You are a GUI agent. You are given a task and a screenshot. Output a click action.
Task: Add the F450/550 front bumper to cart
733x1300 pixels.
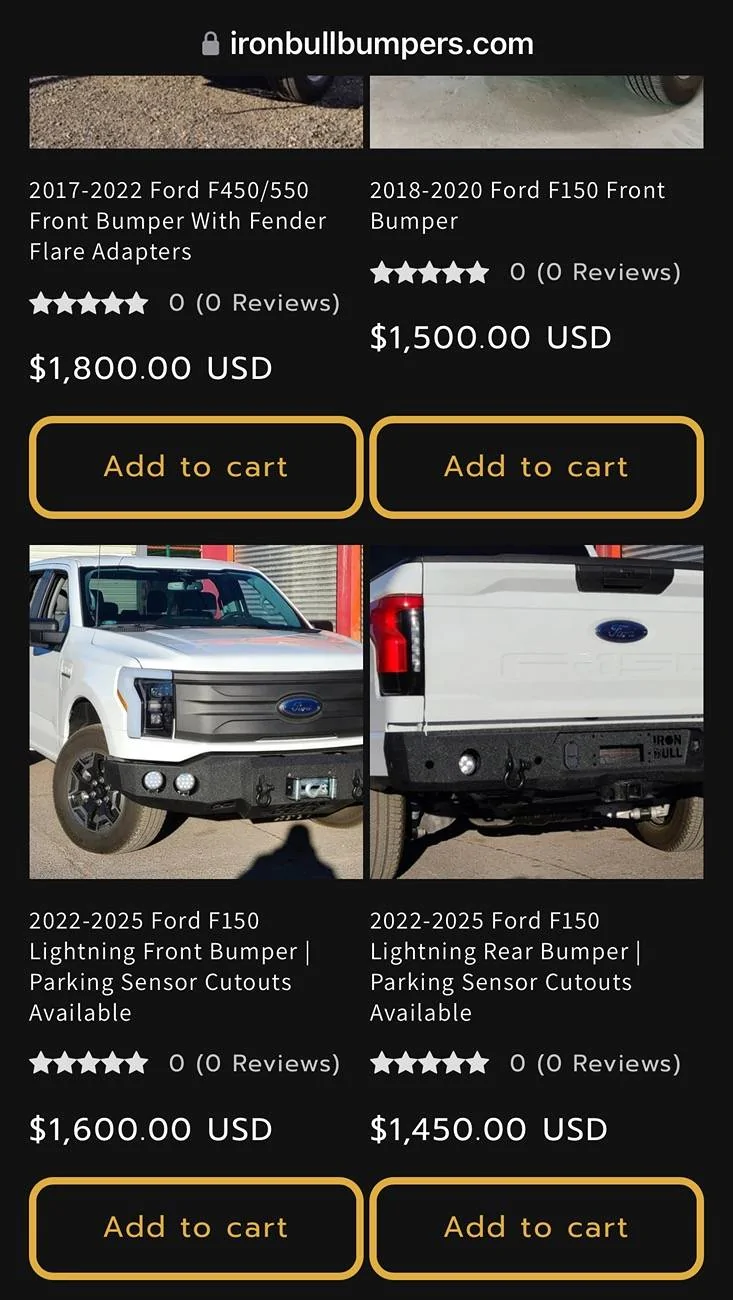click(196, 467)
